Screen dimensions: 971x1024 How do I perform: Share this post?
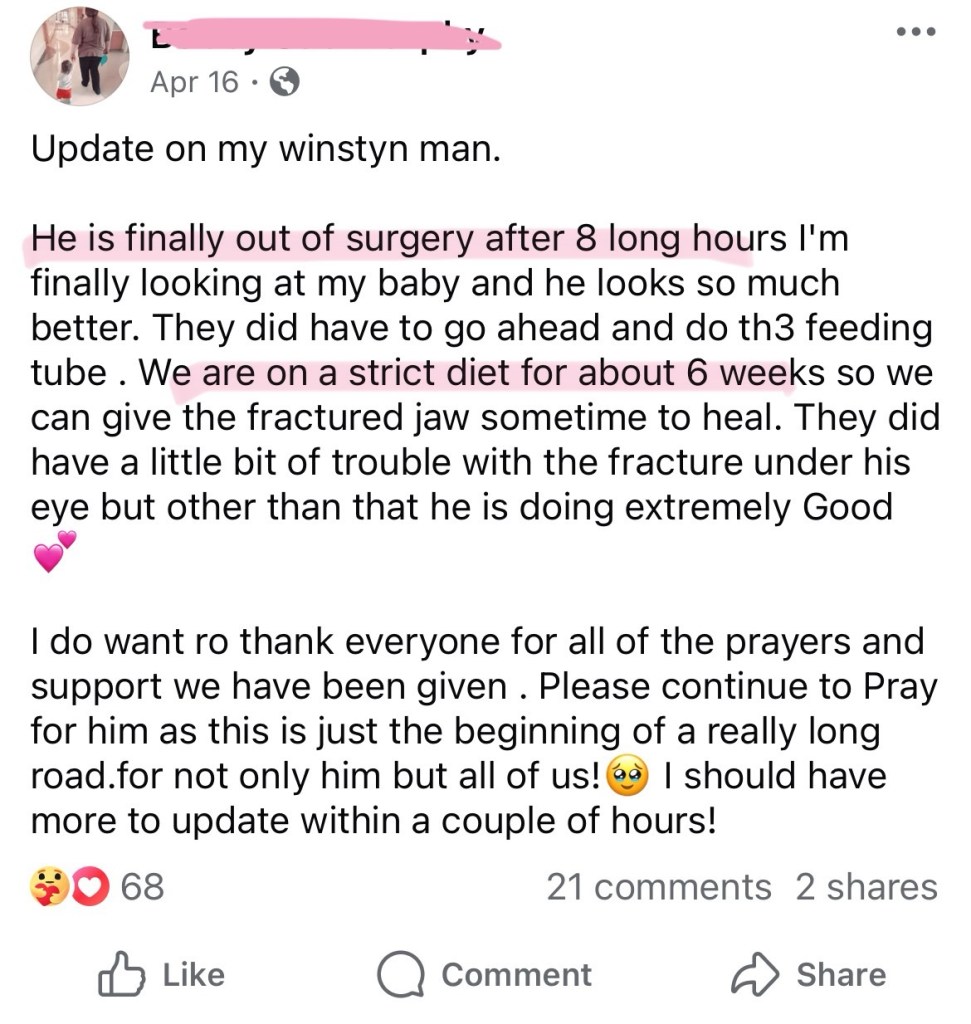click(809, 975)
